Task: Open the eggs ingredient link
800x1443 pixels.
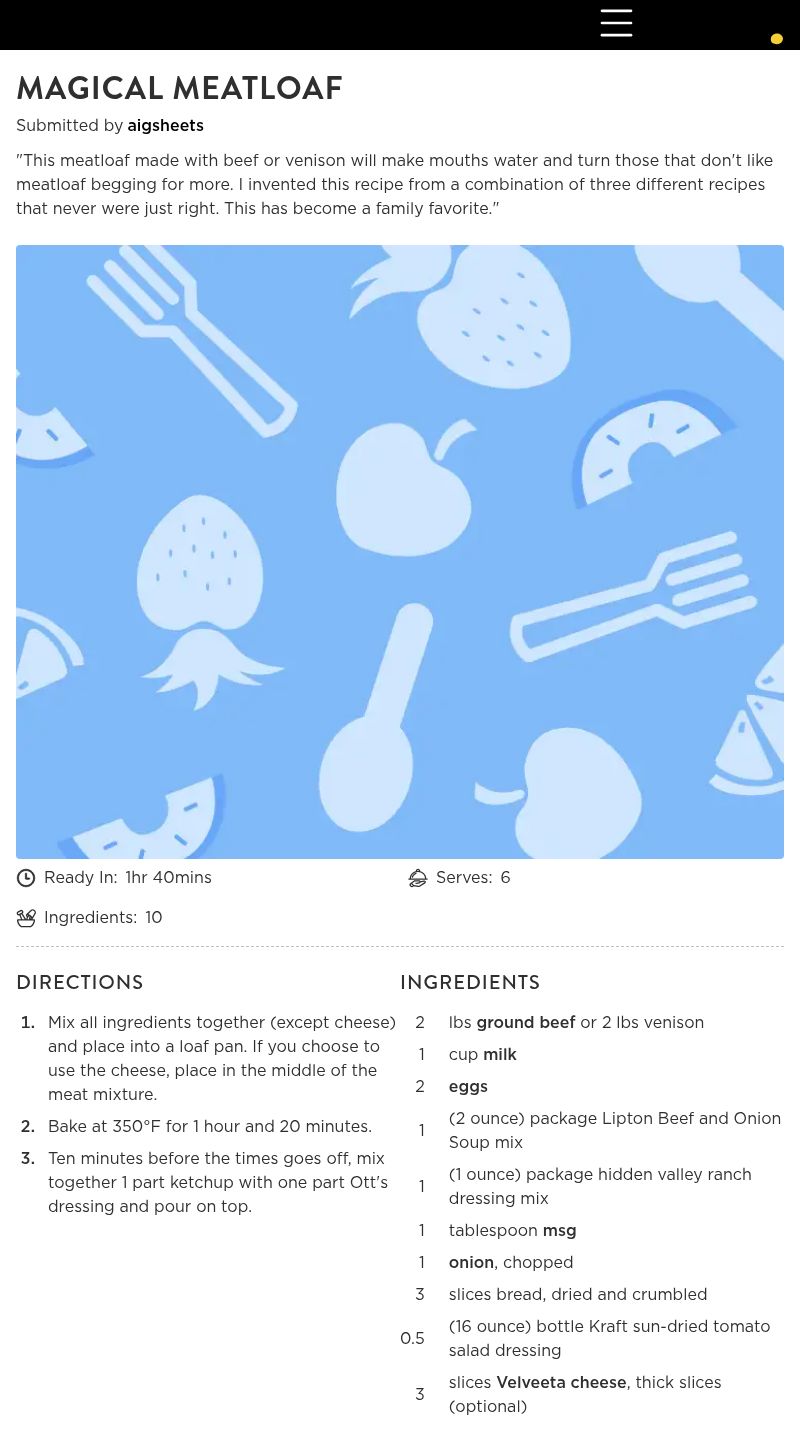Action: [x=468, y=1087]
